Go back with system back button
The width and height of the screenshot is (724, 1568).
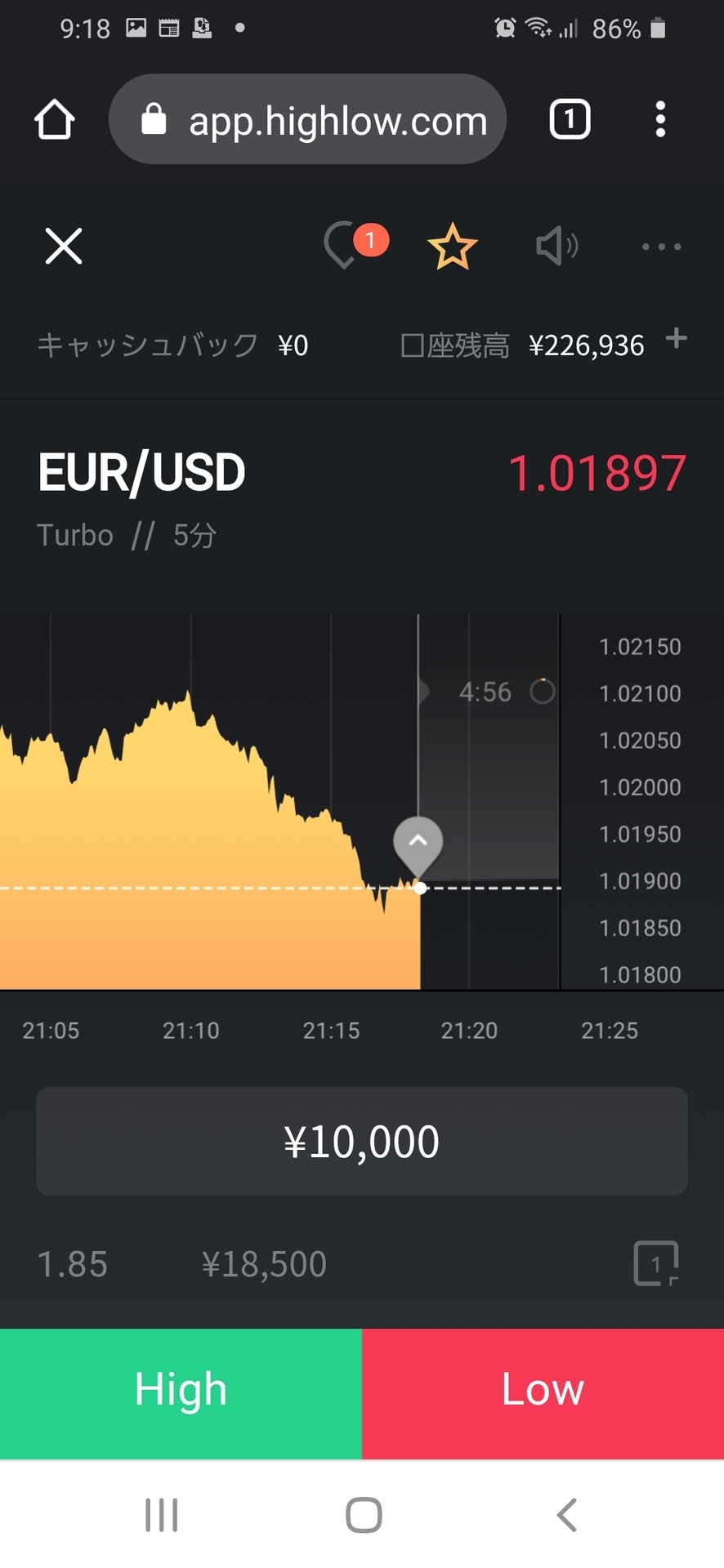pyautogui.click(x=566, y=1515)
